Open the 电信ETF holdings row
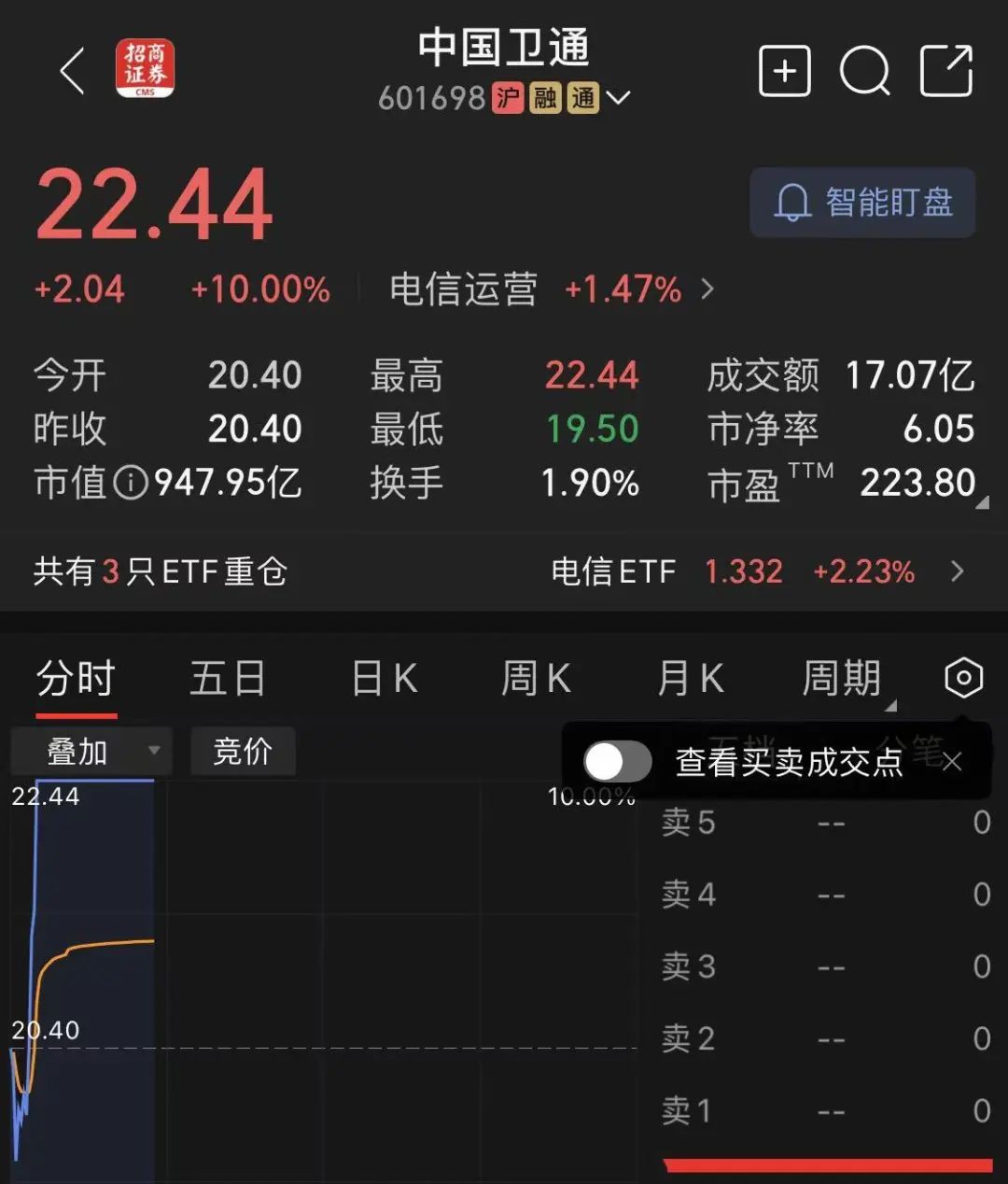The height and width of the screenshot is (1184, 1008). coord(756,571)
